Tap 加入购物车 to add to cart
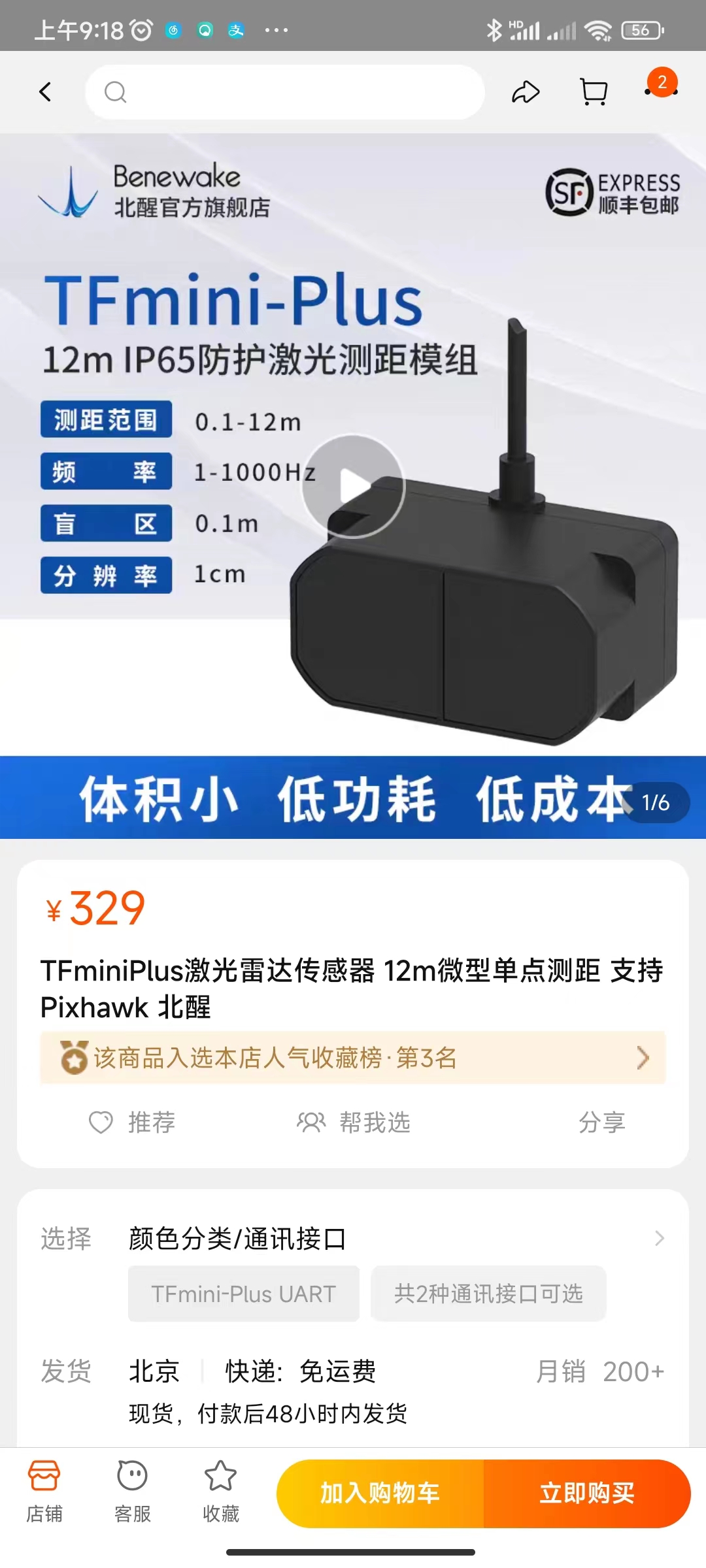 click(380, 1494)
